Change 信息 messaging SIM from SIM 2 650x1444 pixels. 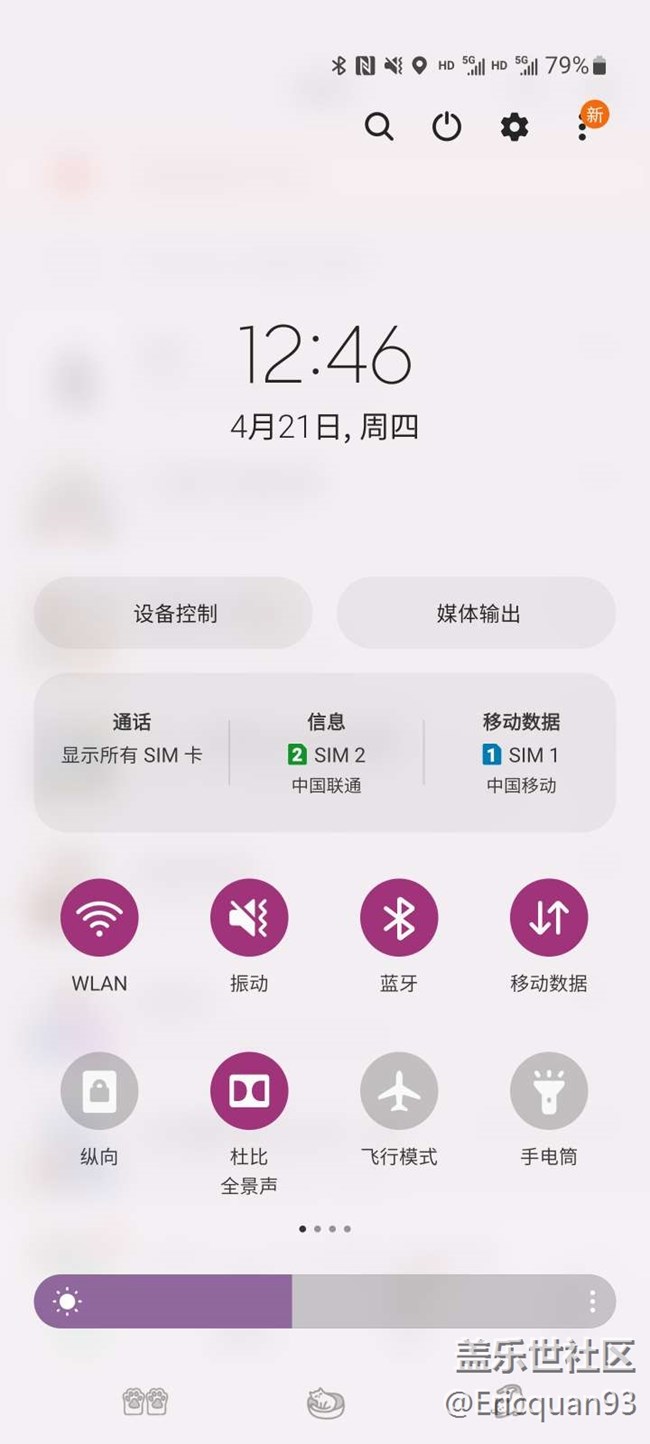tap(326, 752)
